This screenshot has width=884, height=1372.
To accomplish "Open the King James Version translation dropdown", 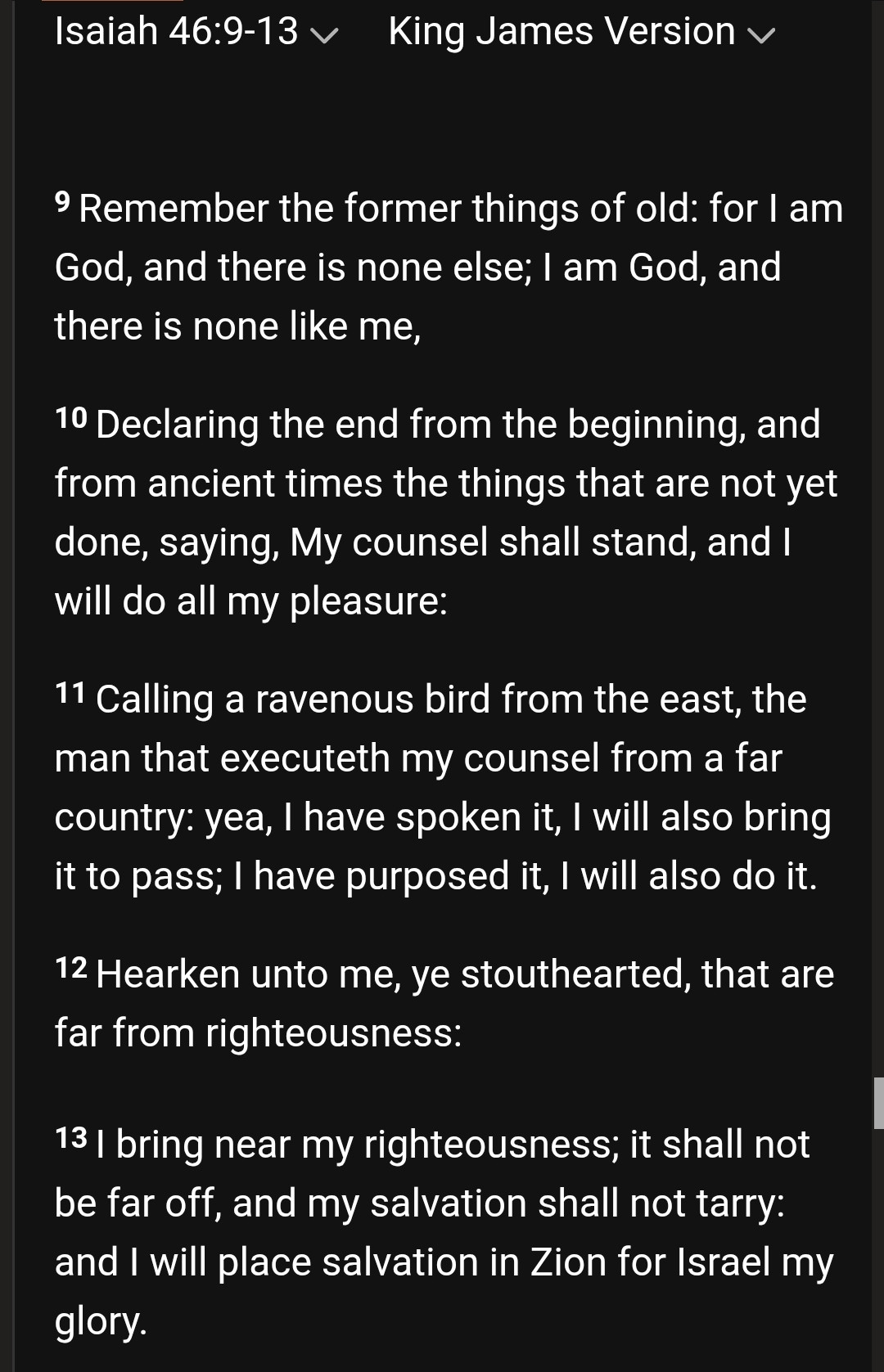I will coord(581,33).
